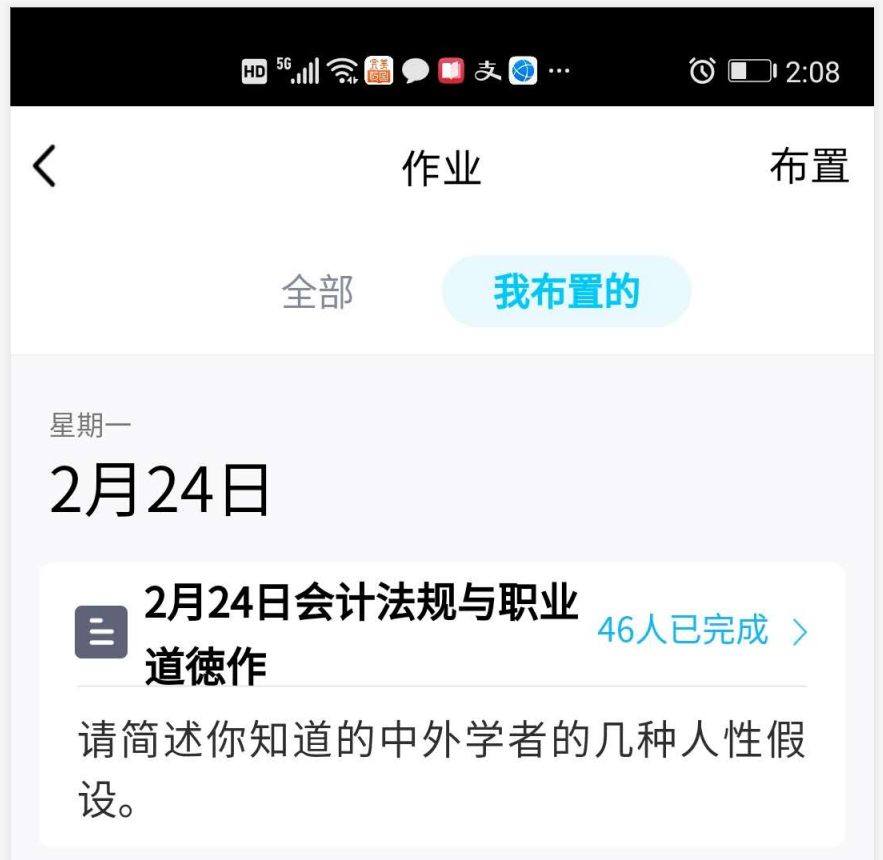
Task: Switch to the 全部 tab
Action: [318, 292]
